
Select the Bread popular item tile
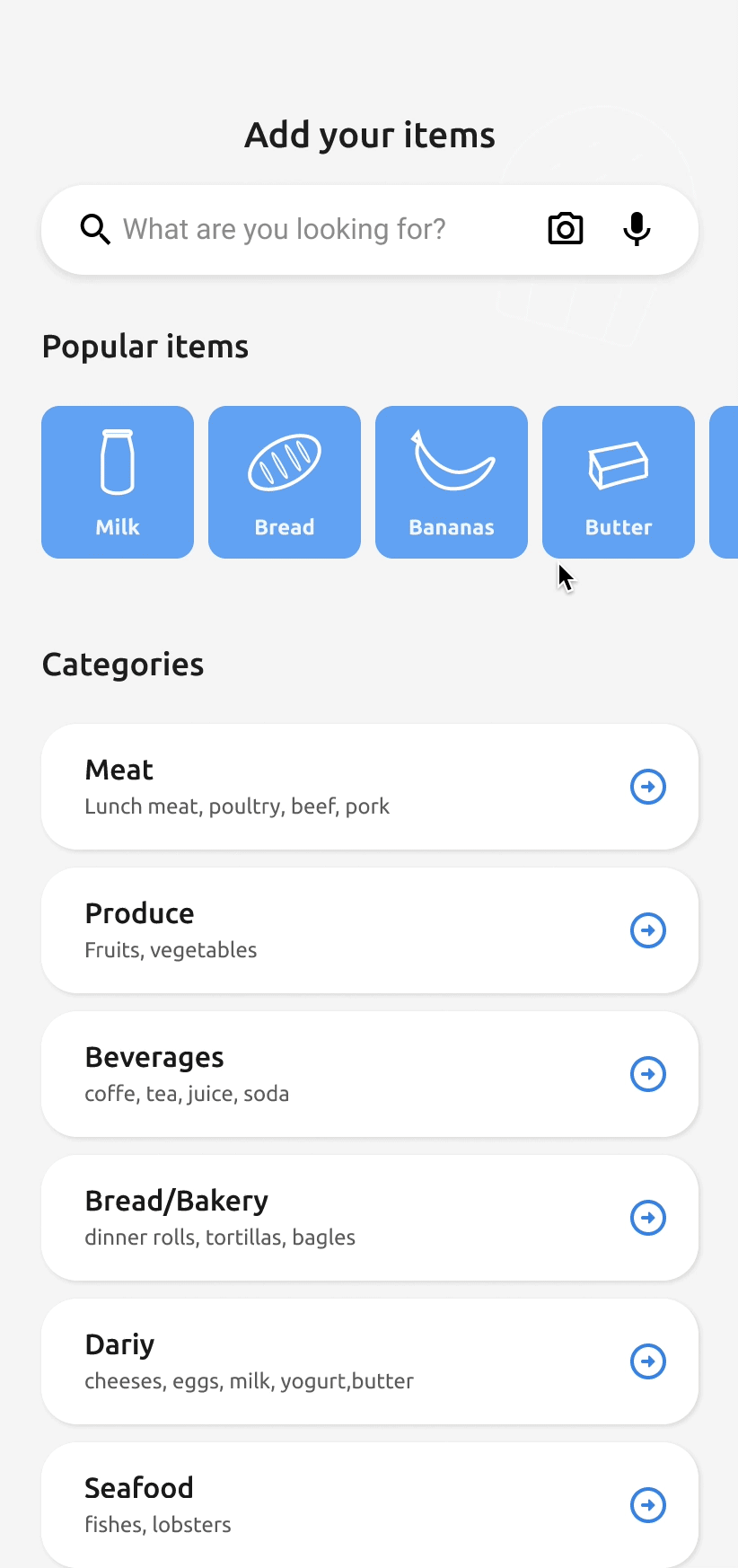tap(285, 482)
